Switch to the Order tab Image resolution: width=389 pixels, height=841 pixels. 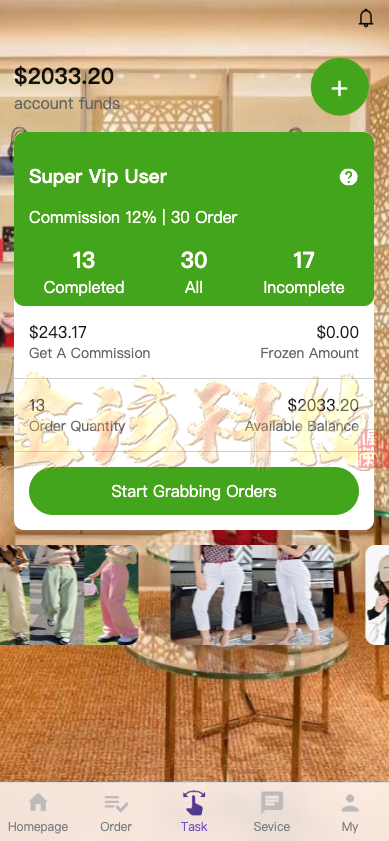click(x=116, y=812)
